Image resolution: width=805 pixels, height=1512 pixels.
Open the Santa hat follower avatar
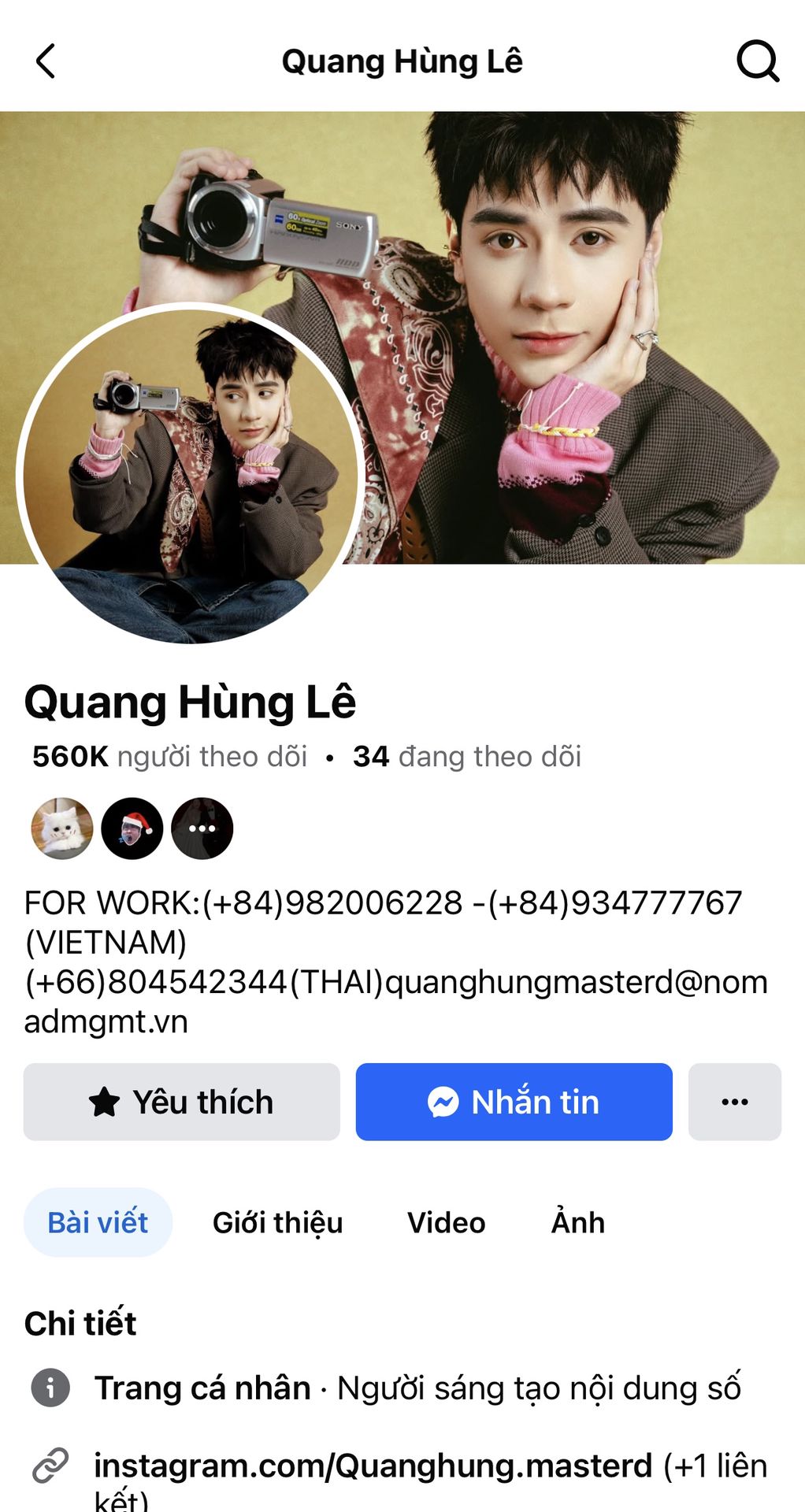click(x=132, y=828)
